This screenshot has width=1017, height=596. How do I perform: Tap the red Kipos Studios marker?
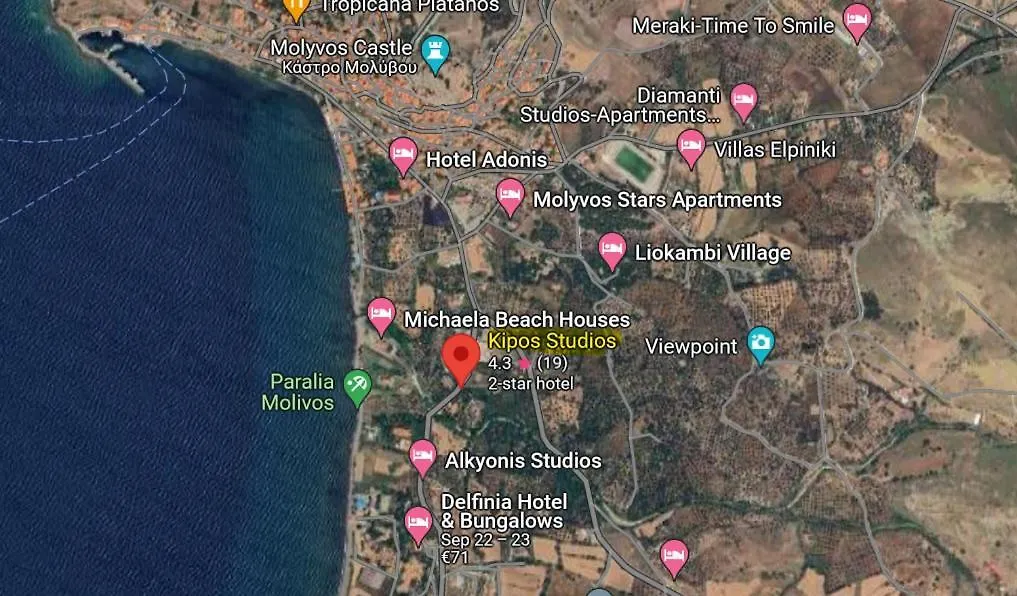point(461,357)
